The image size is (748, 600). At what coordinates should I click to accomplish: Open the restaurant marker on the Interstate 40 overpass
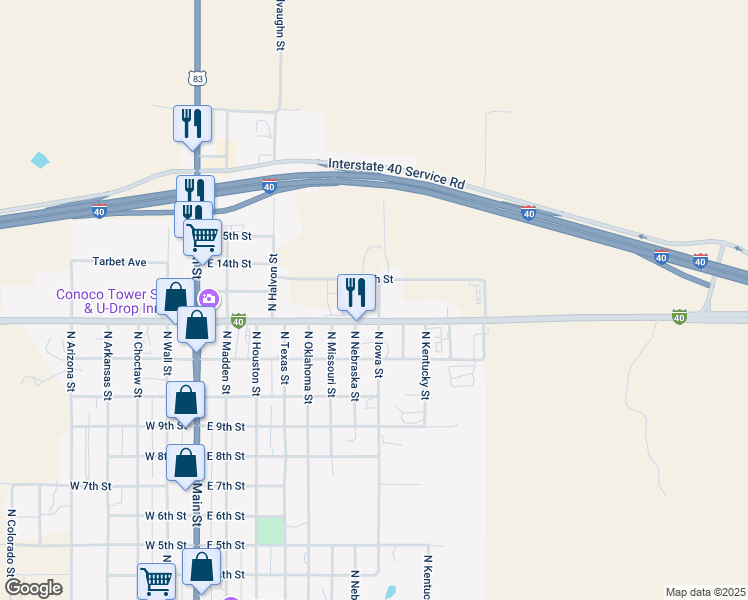195,190
